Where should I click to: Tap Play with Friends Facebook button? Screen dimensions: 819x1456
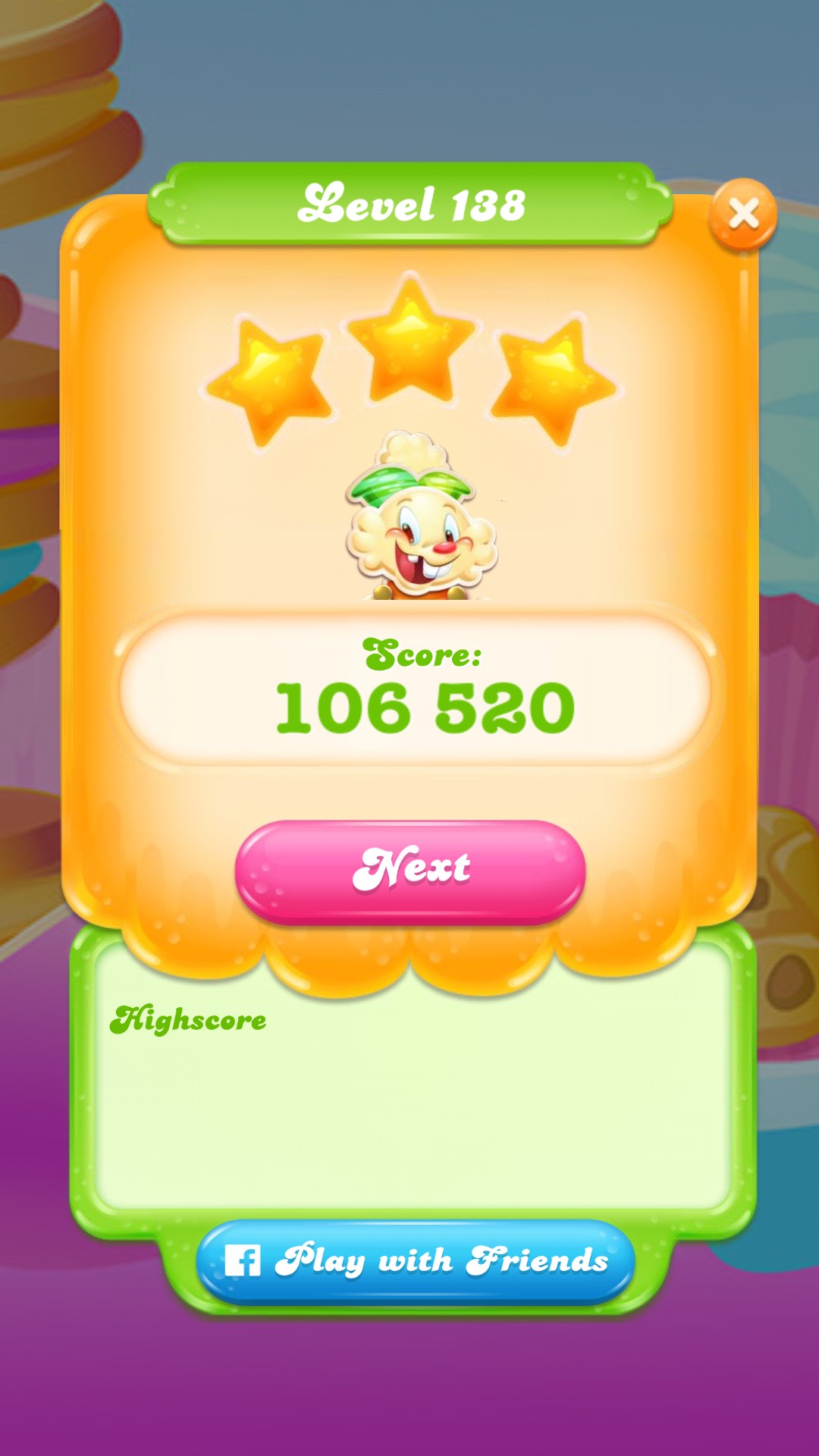pyautogui.click(x=415, y=1261)
